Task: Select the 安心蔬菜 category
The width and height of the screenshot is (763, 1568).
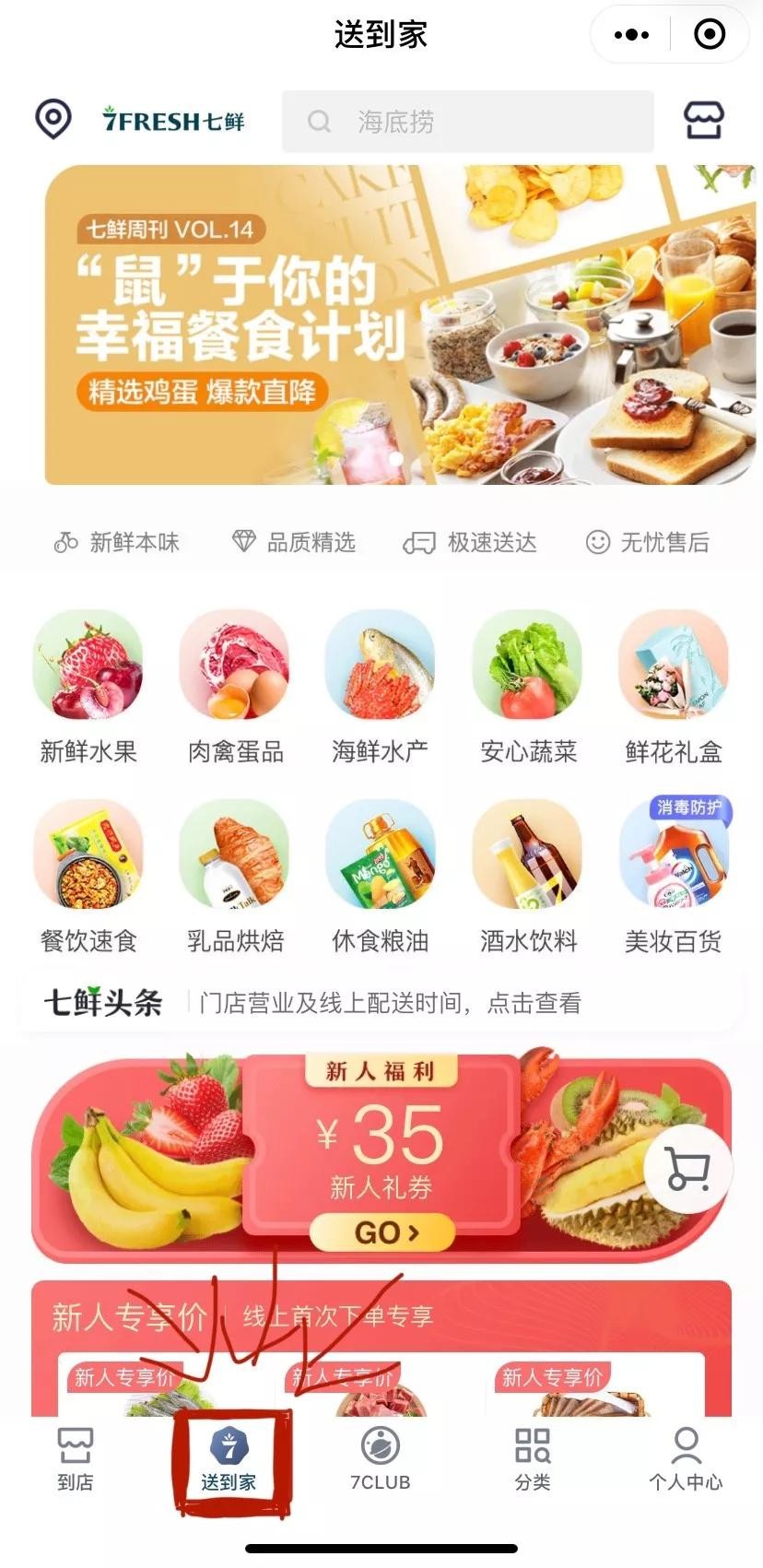Action: pyautogui.click(x=528, y=688)
